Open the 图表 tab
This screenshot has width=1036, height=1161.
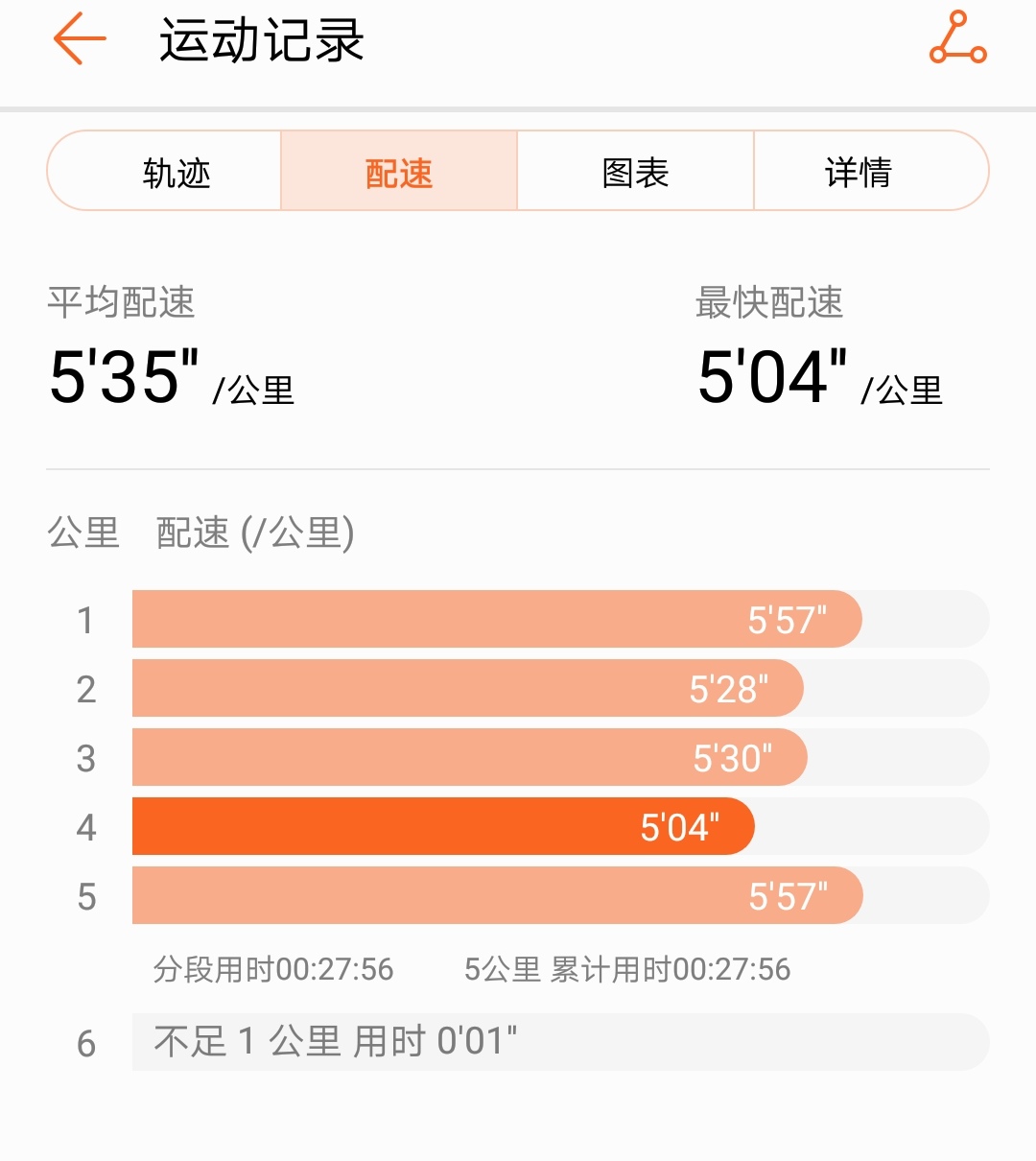(x=635, y=171)
